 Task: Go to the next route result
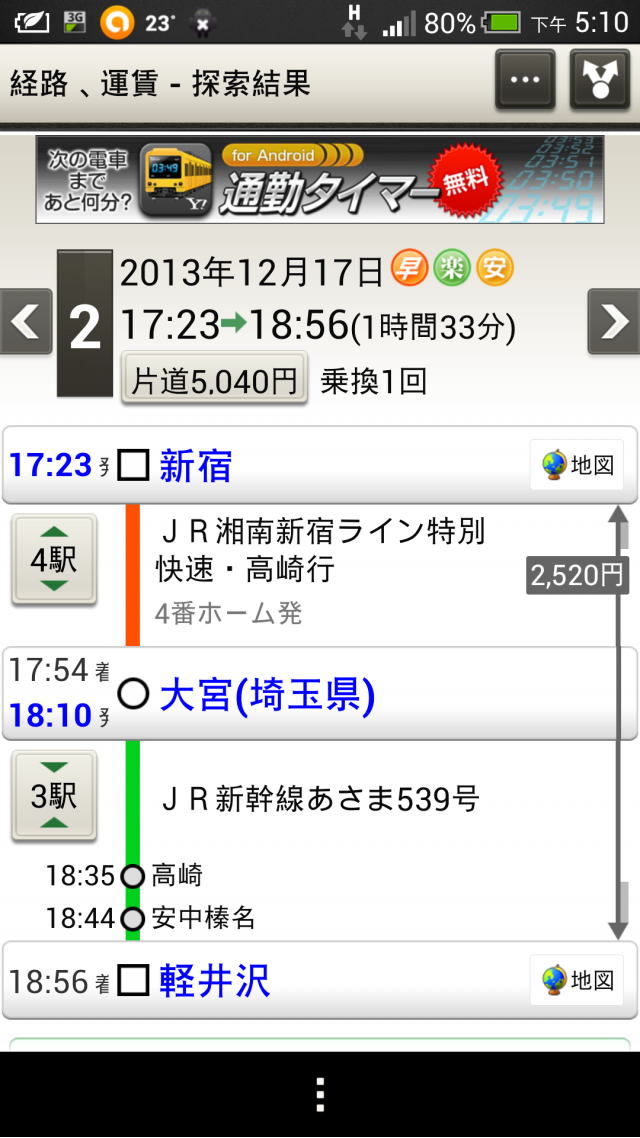coord(614,321)
